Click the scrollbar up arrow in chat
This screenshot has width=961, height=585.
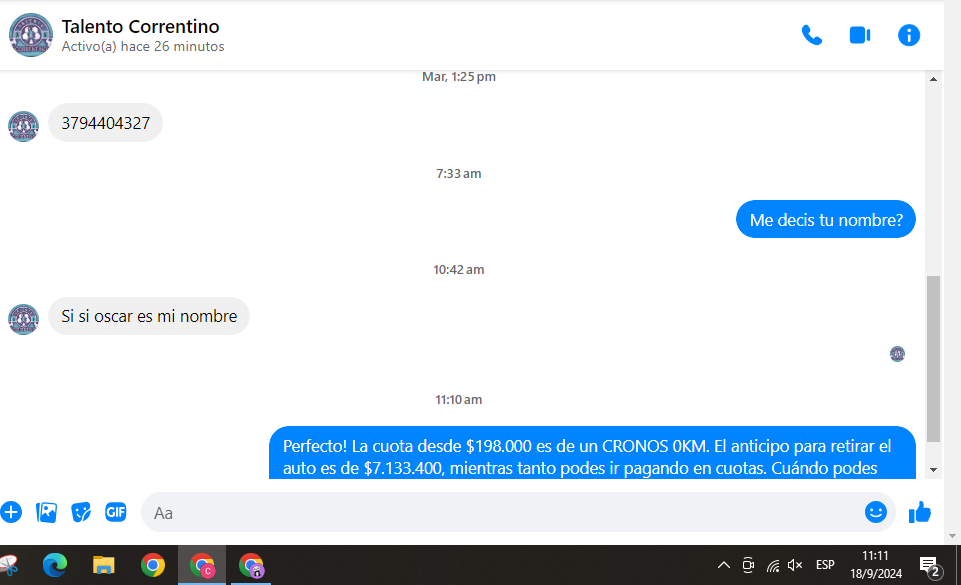pos(934,79)
